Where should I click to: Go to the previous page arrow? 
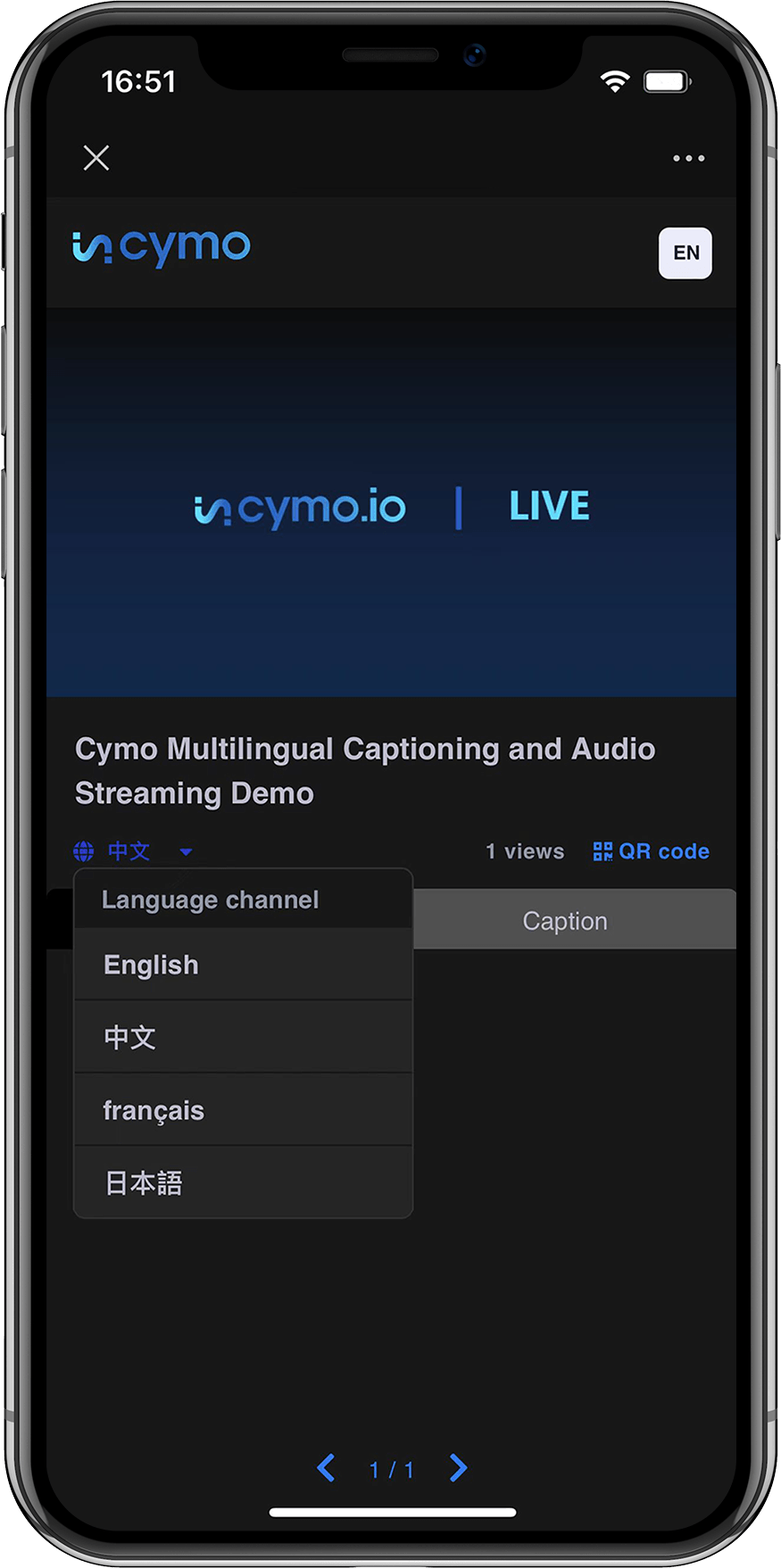click(x=326, y=1468)
